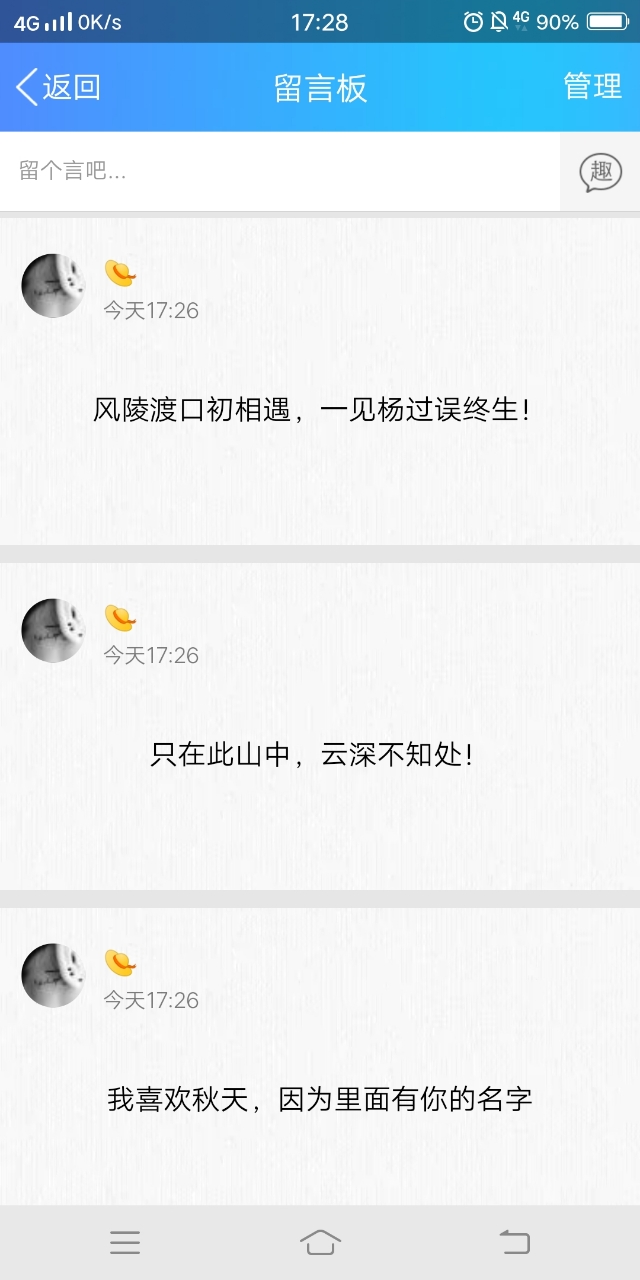Open avatar on the 风陵渡口初相遇 message
Screen dimensions: 640x1280
(53, 286)
